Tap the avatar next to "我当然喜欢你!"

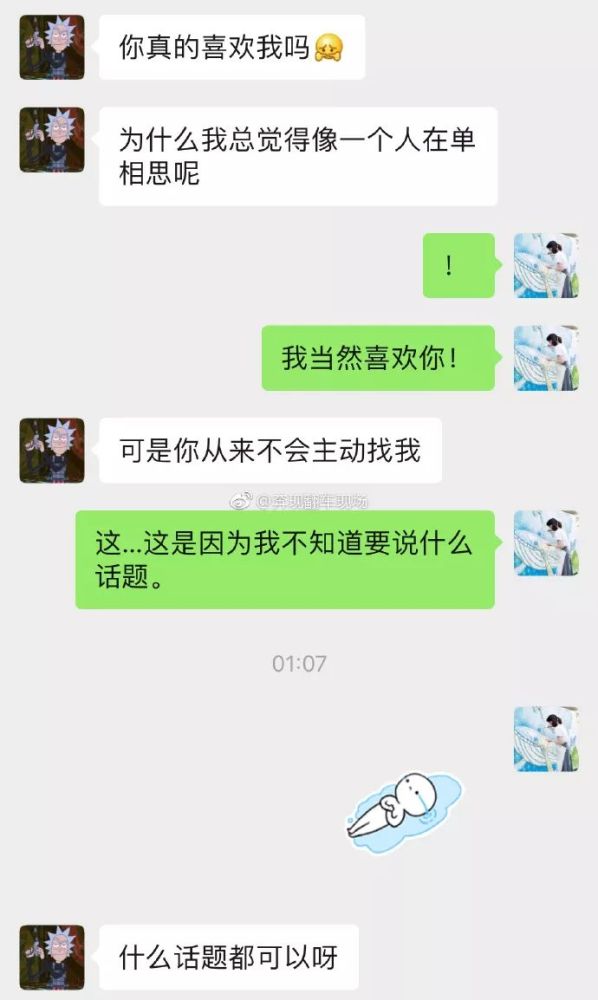click(546, 358)
